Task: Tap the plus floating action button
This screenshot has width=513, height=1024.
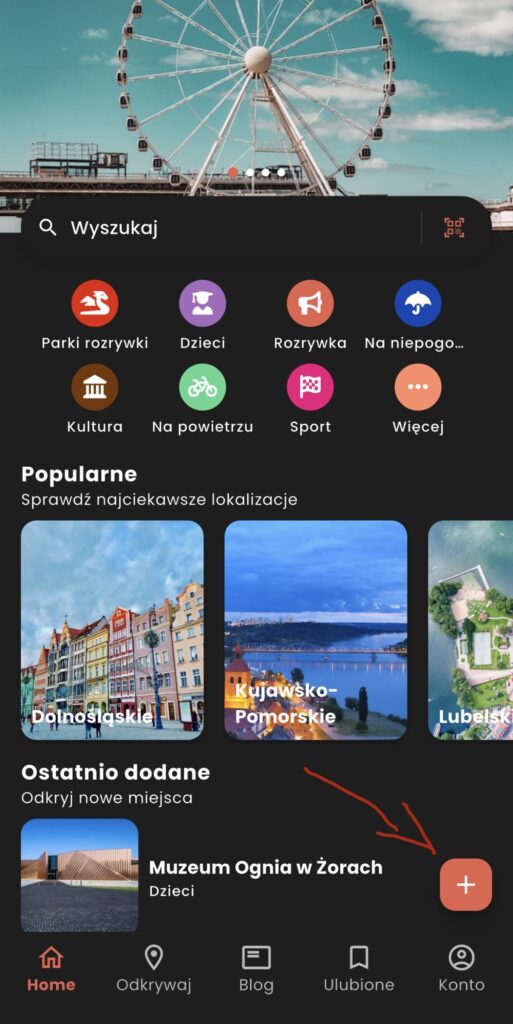Action: (466, 884)
